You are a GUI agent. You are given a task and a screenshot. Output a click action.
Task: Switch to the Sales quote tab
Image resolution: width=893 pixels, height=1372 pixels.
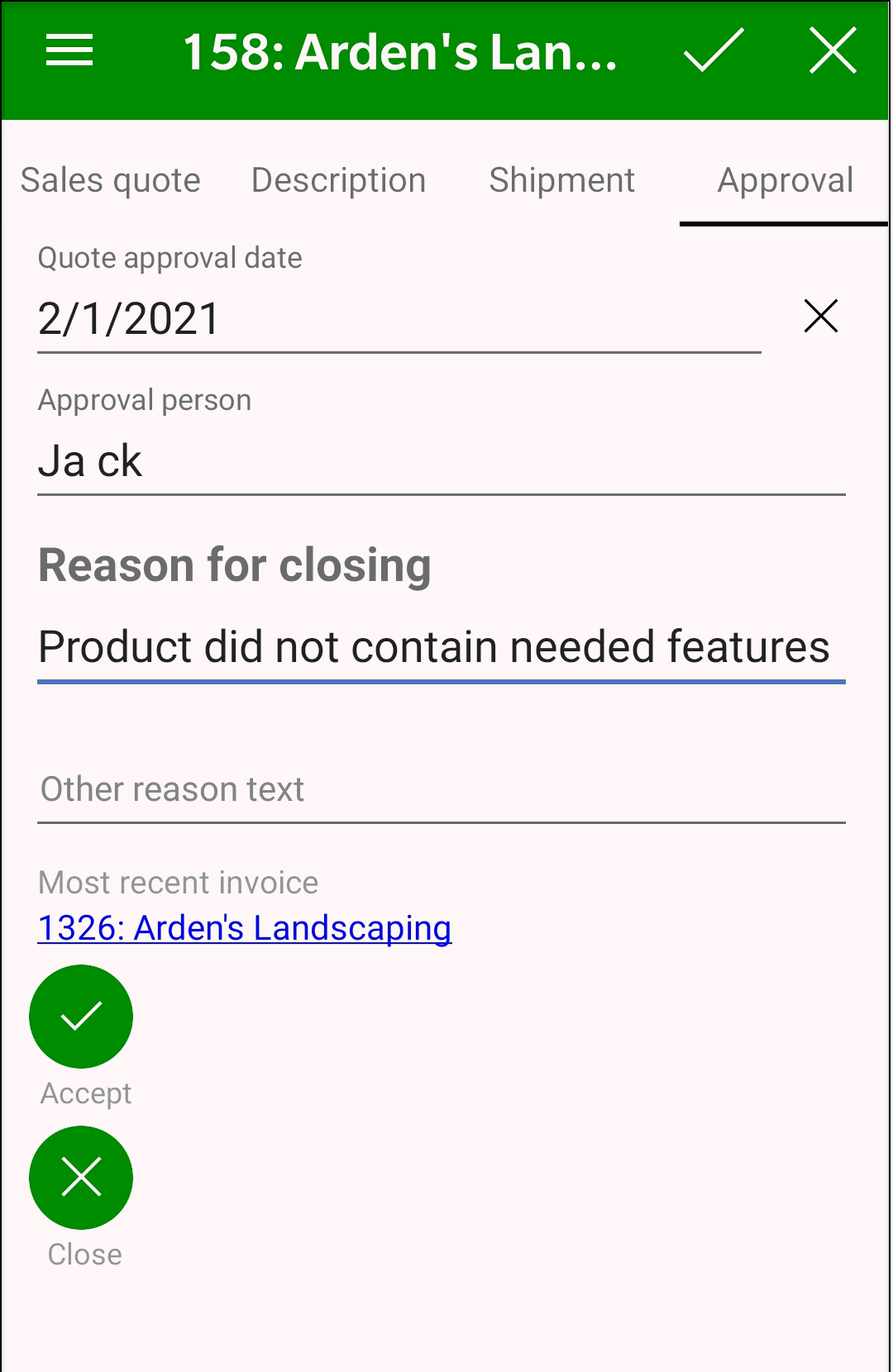111,180
